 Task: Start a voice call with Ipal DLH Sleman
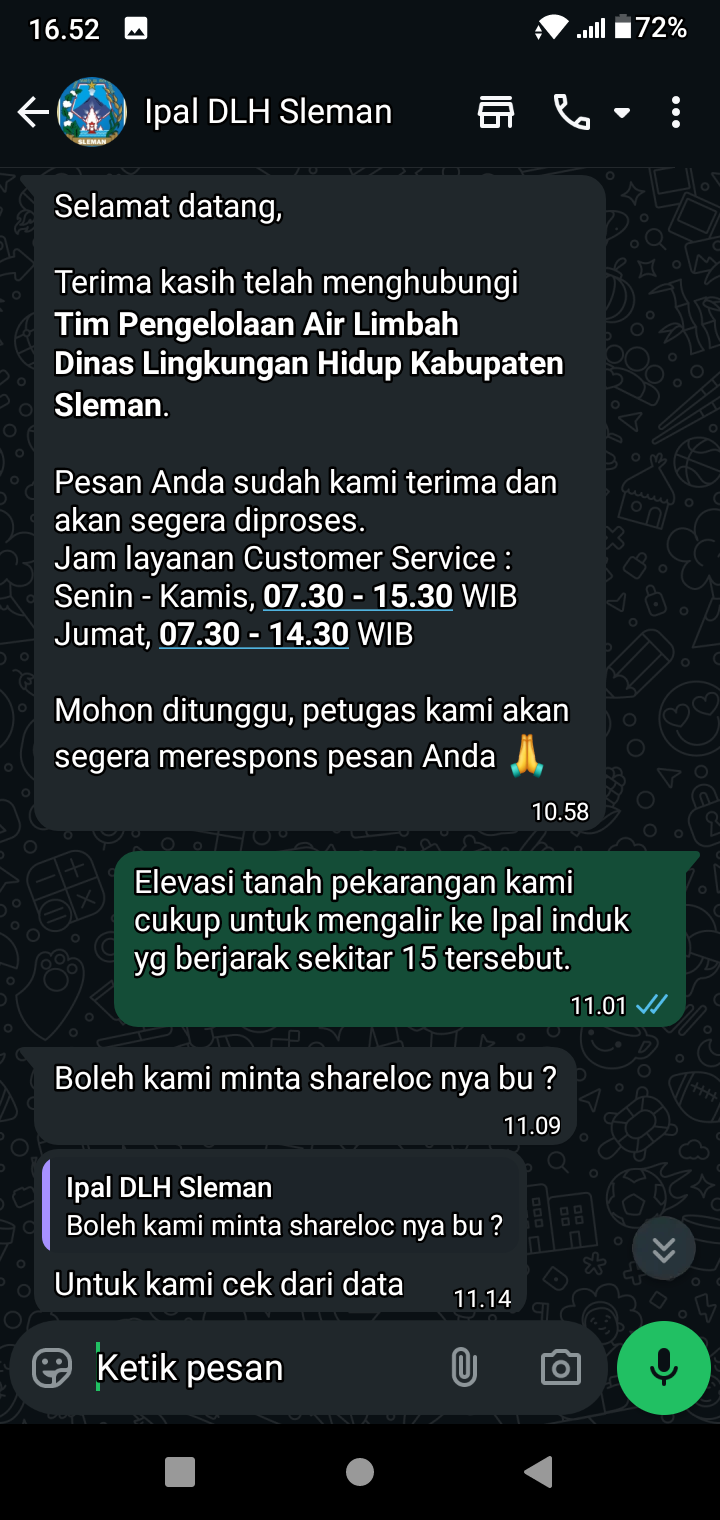(571, 112)
